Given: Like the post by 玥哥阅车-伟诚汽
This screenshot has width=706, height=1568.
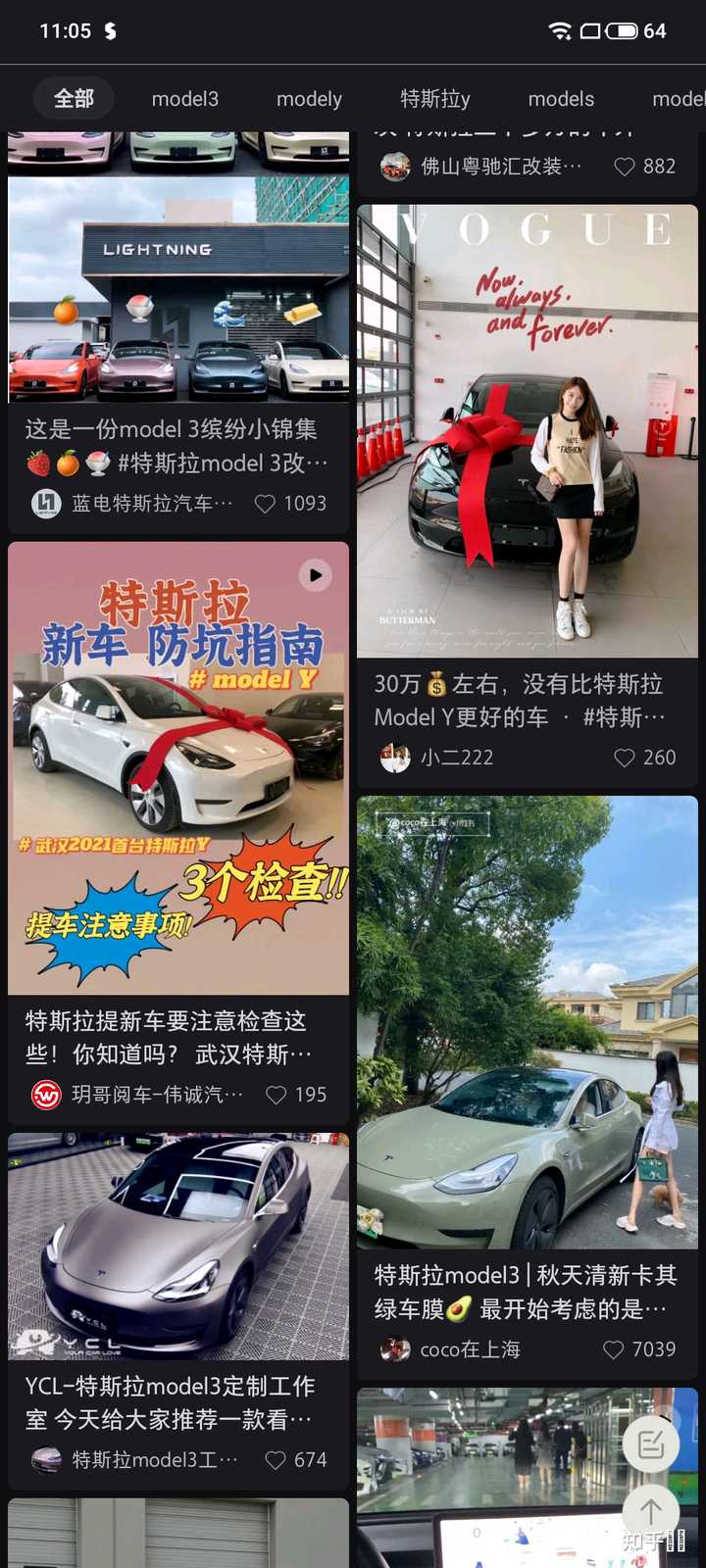Looking at the screenshot, I should pos(296,1095).
